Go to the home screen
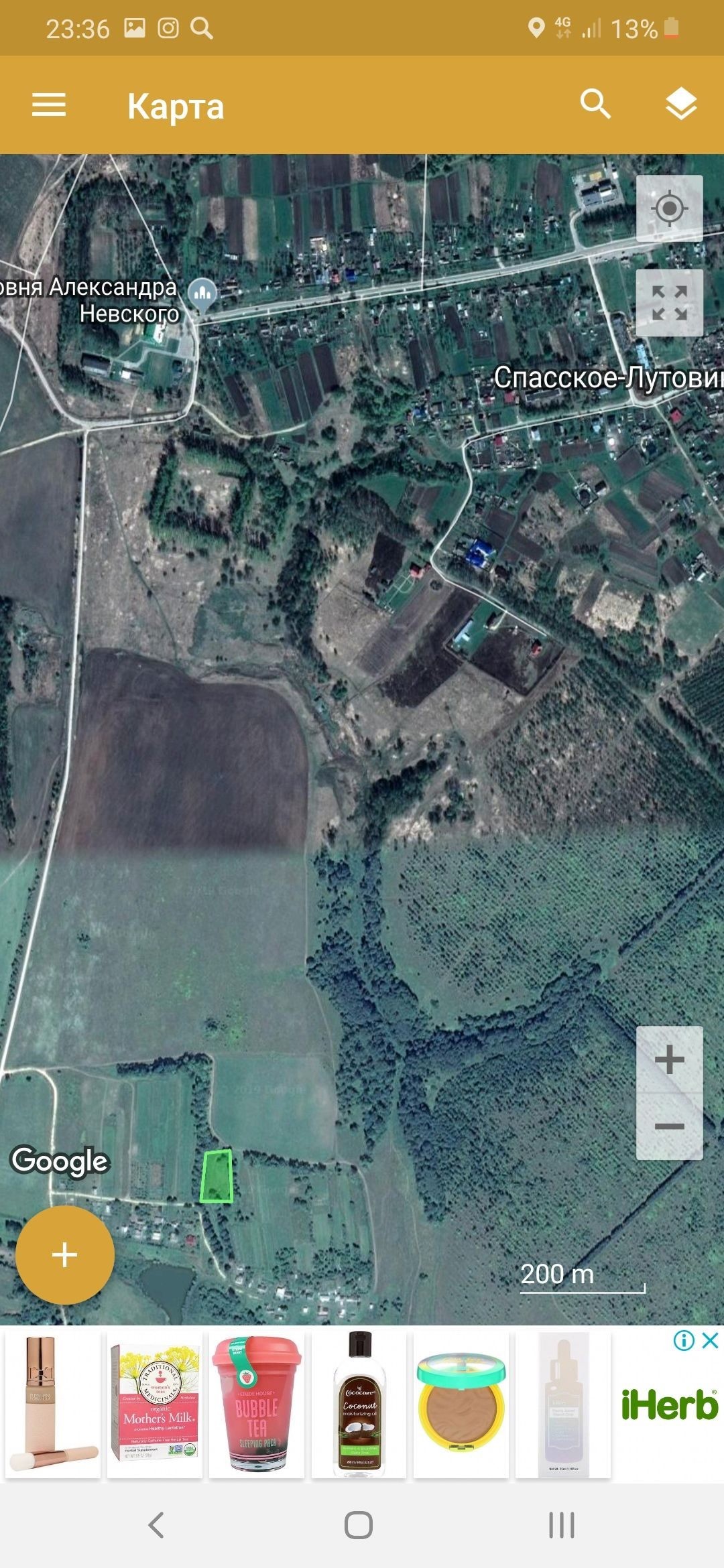This screenshot has height=1568, width=724. [359, 1525]
